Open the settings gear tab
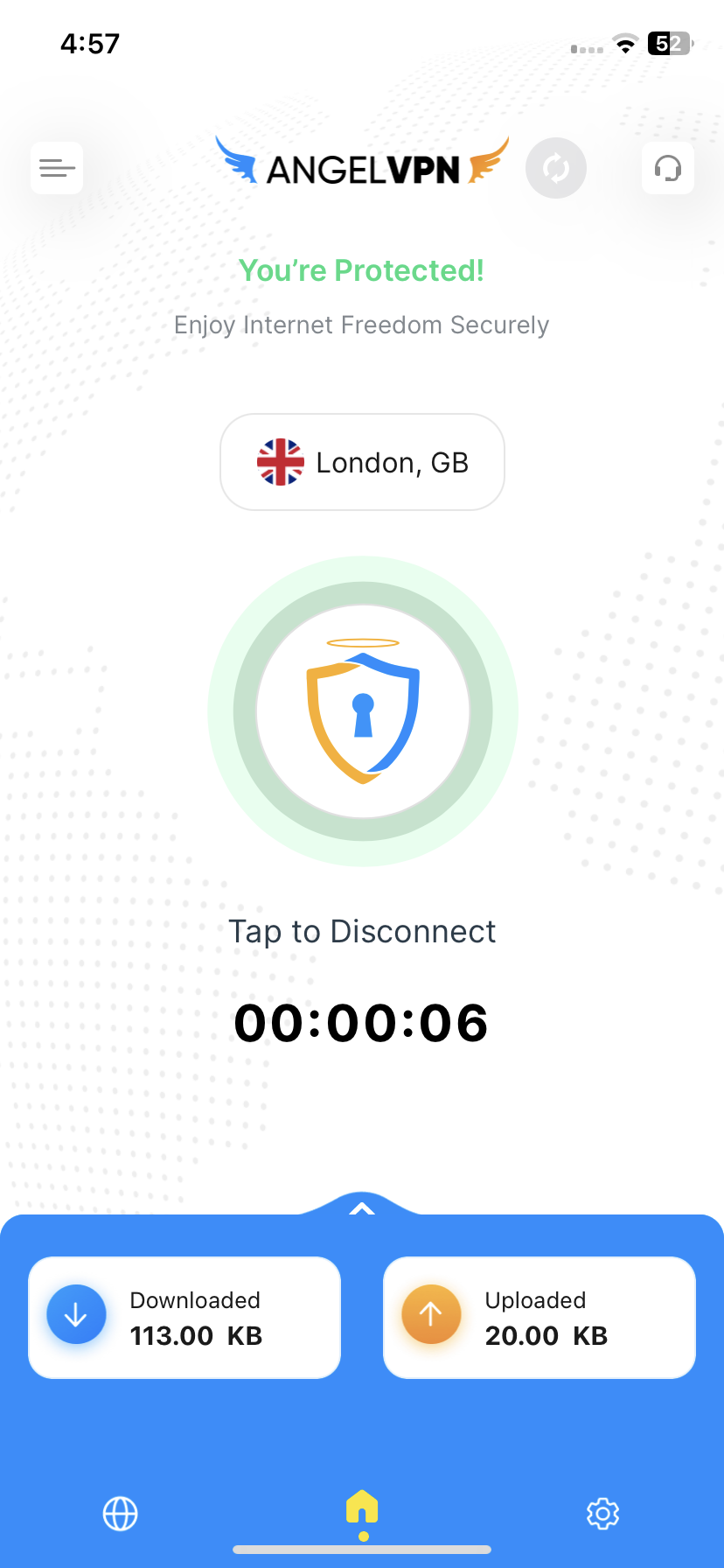724x1568 pixels. click(x=603, y=1514)
